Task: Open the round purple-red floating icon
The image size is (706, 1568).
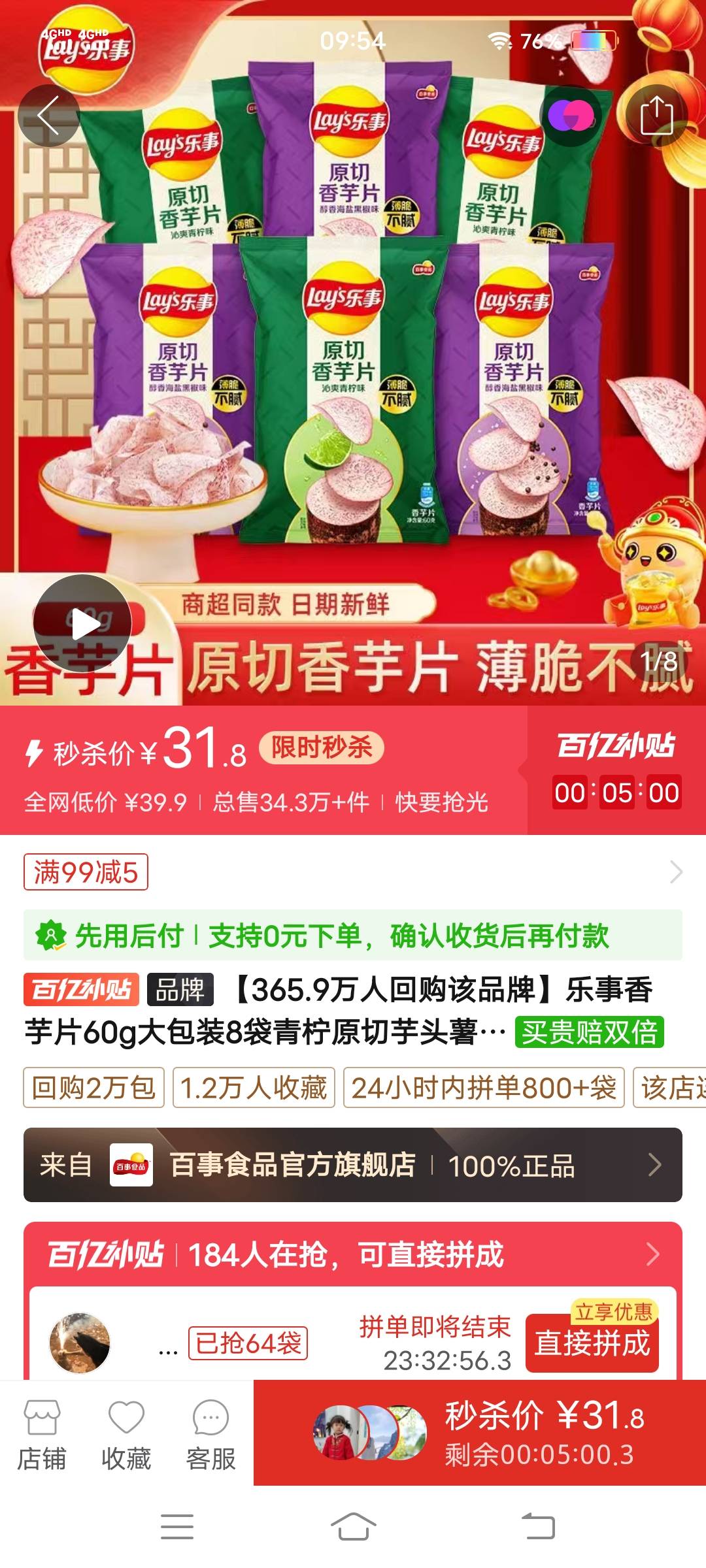Action: point(571,116)
